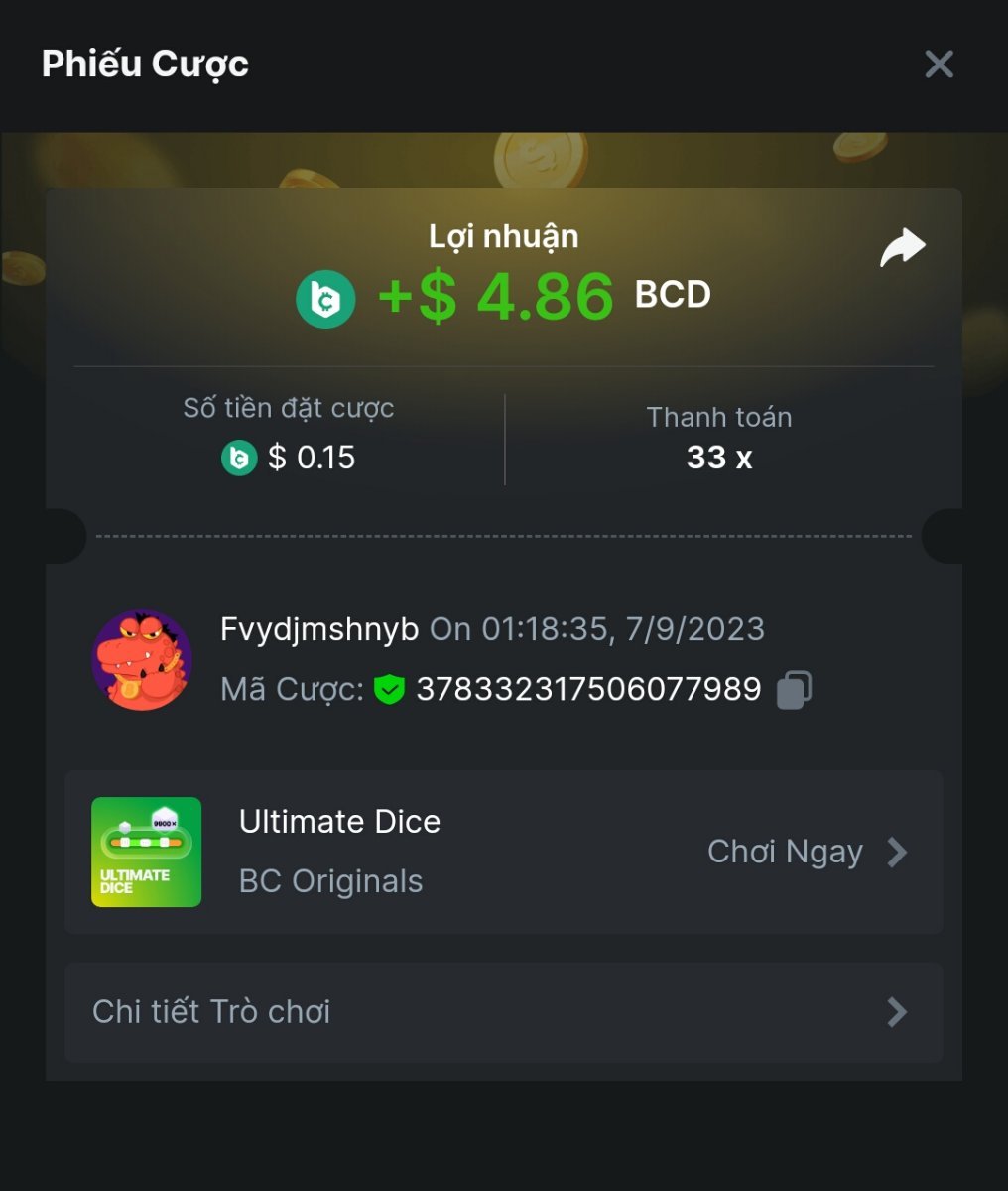Viewport: 1008px width, 1191px height.
Task: Copy the Mã Cược bet ID
Action: (794, 689)
